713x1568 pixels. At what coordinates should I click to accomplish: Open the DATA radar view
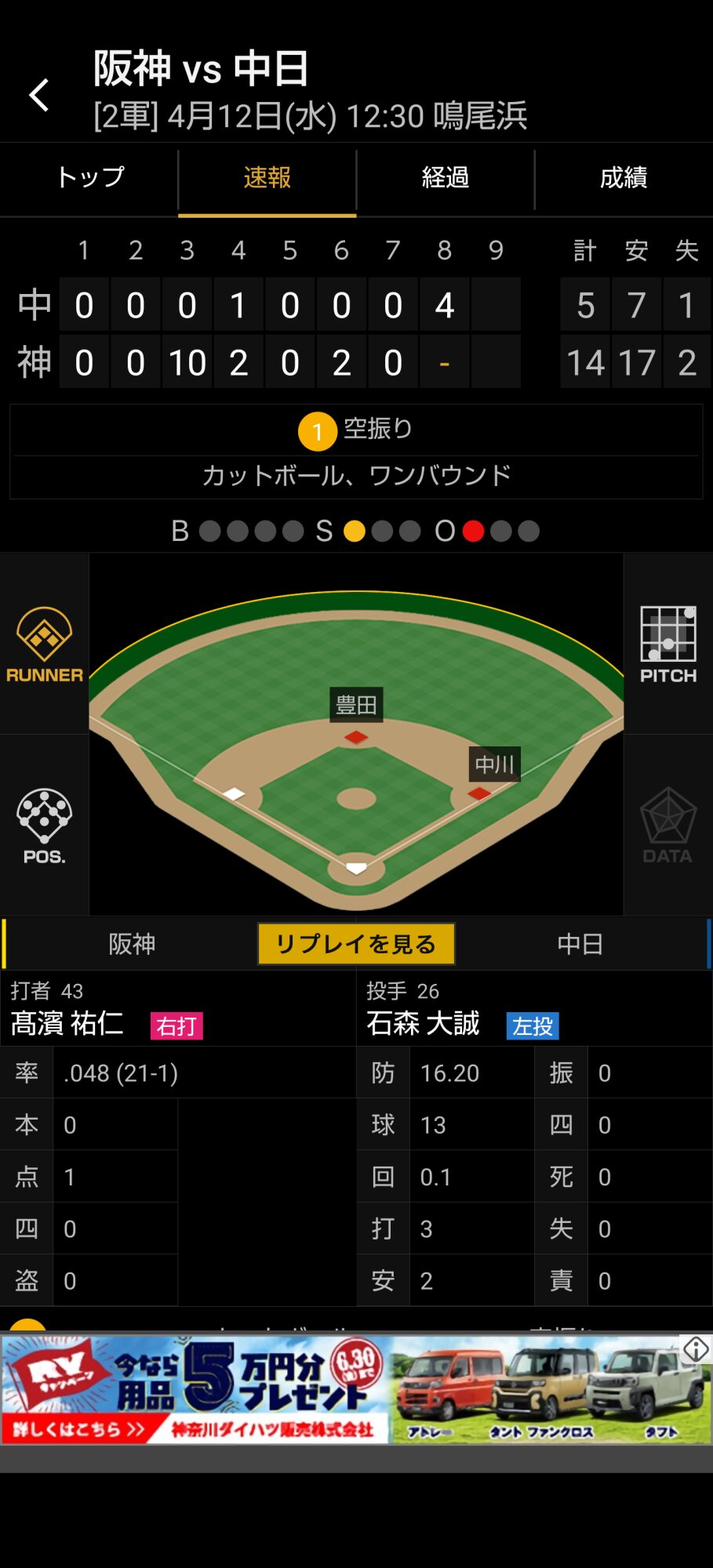point(668,826)
